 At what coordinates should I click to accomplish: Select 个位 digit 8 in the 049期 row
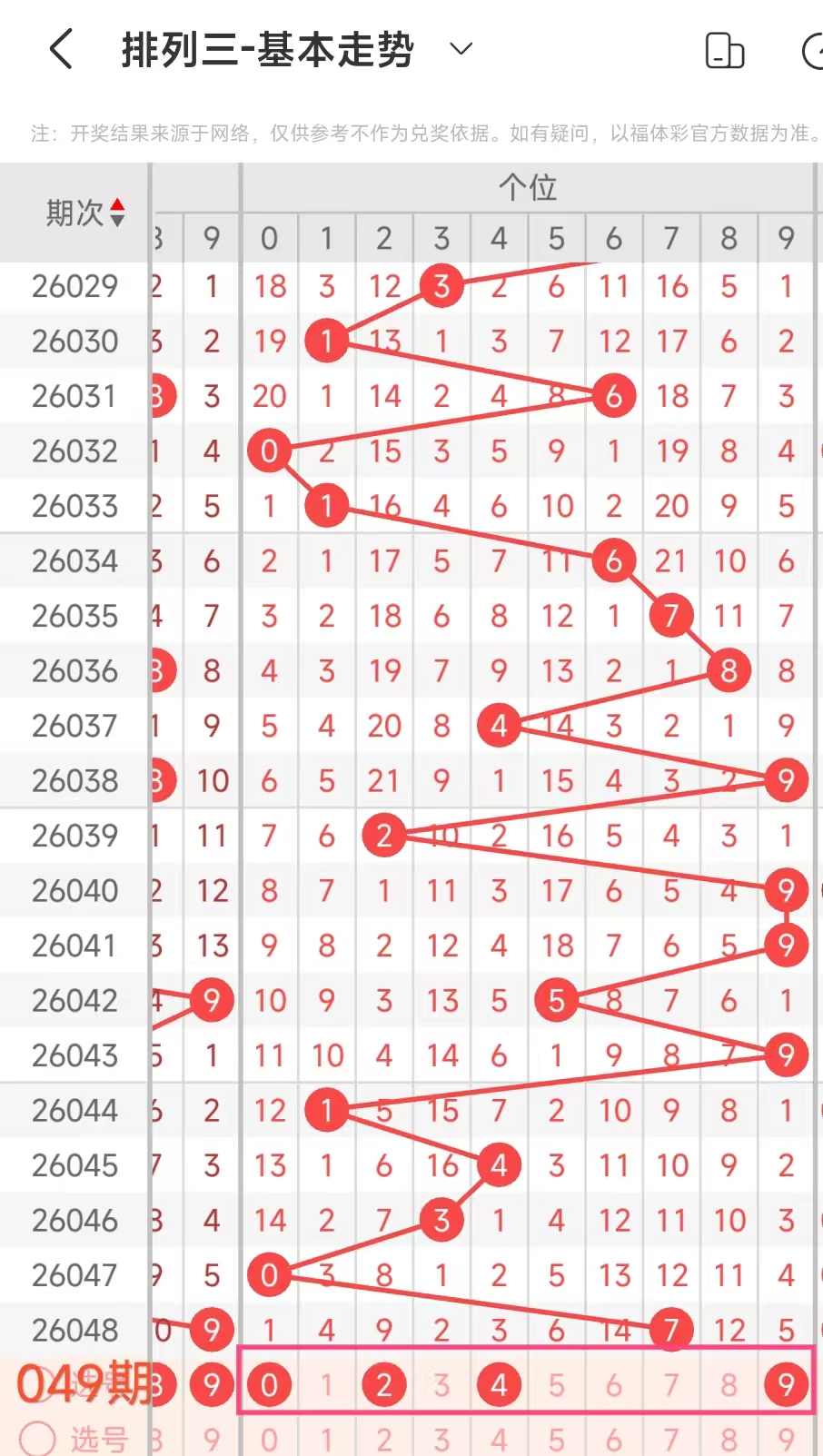coord(729,1384)
